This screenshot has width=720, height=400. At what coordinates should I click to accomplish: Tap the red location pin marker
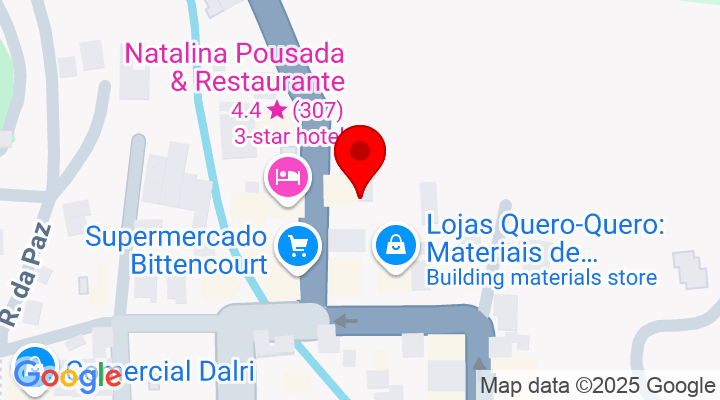[x=360, y=156]
